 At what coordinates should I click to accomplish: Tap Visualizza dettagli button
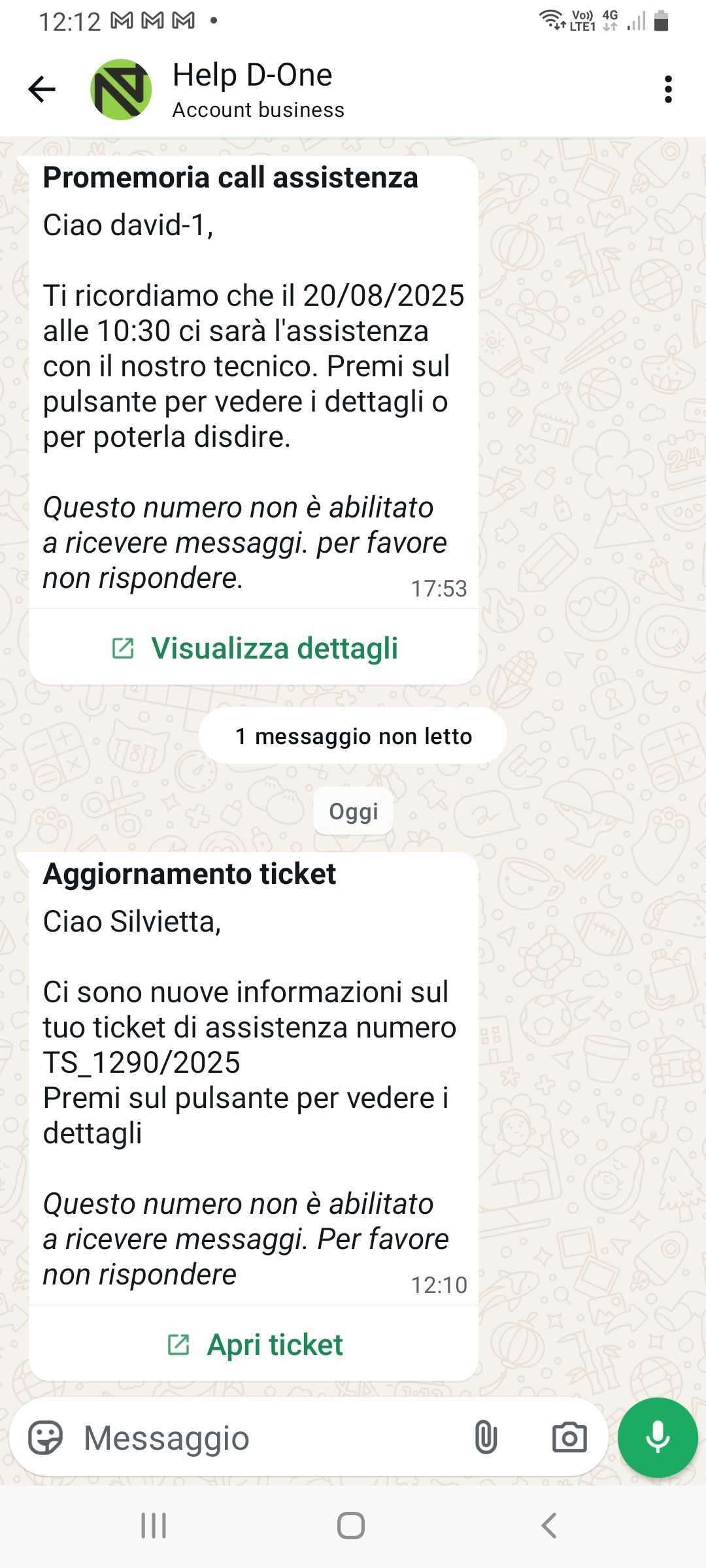coord(254,648)
